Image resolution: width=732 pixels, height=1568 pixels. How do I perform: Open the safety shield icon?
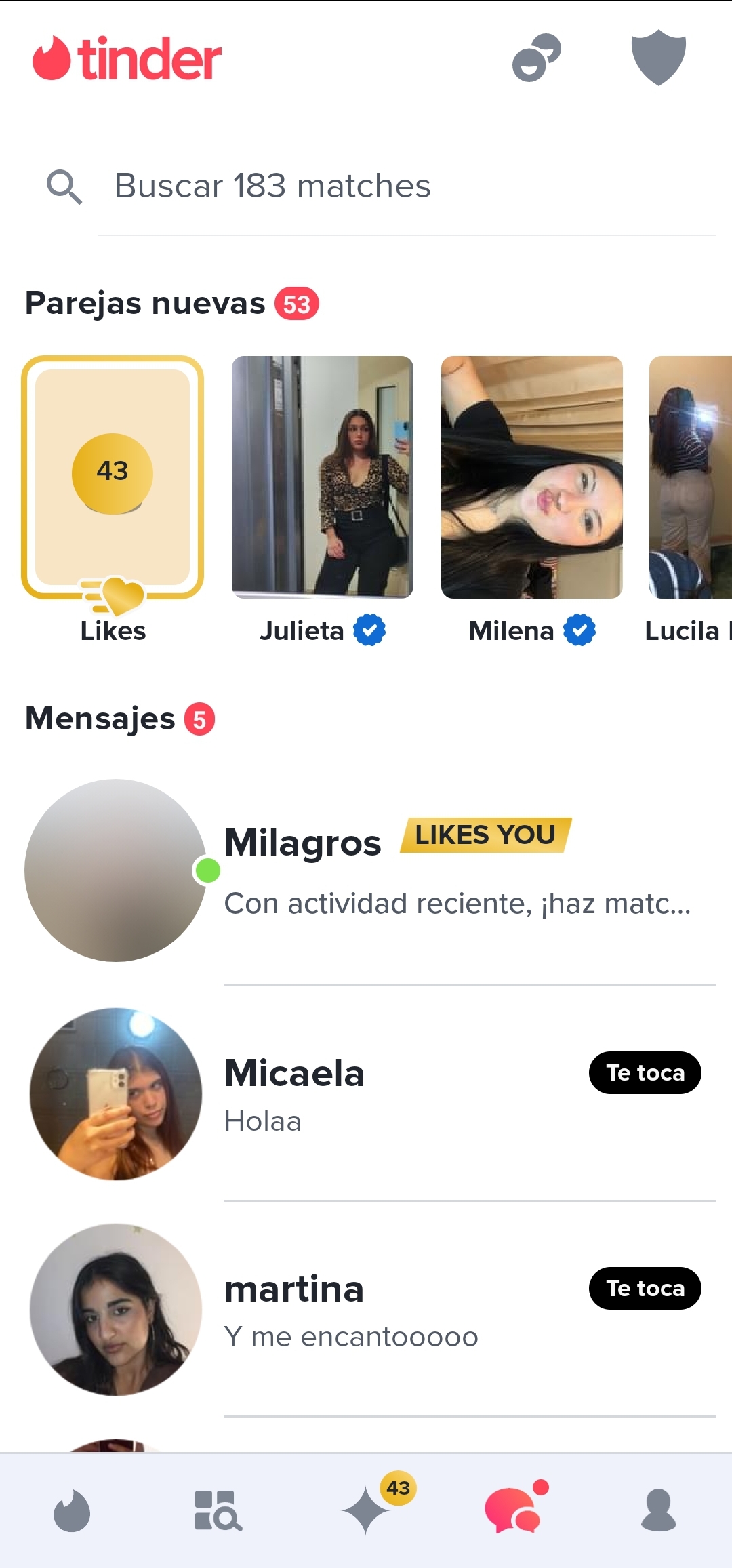pyautogui.click(x=658, y=58)
